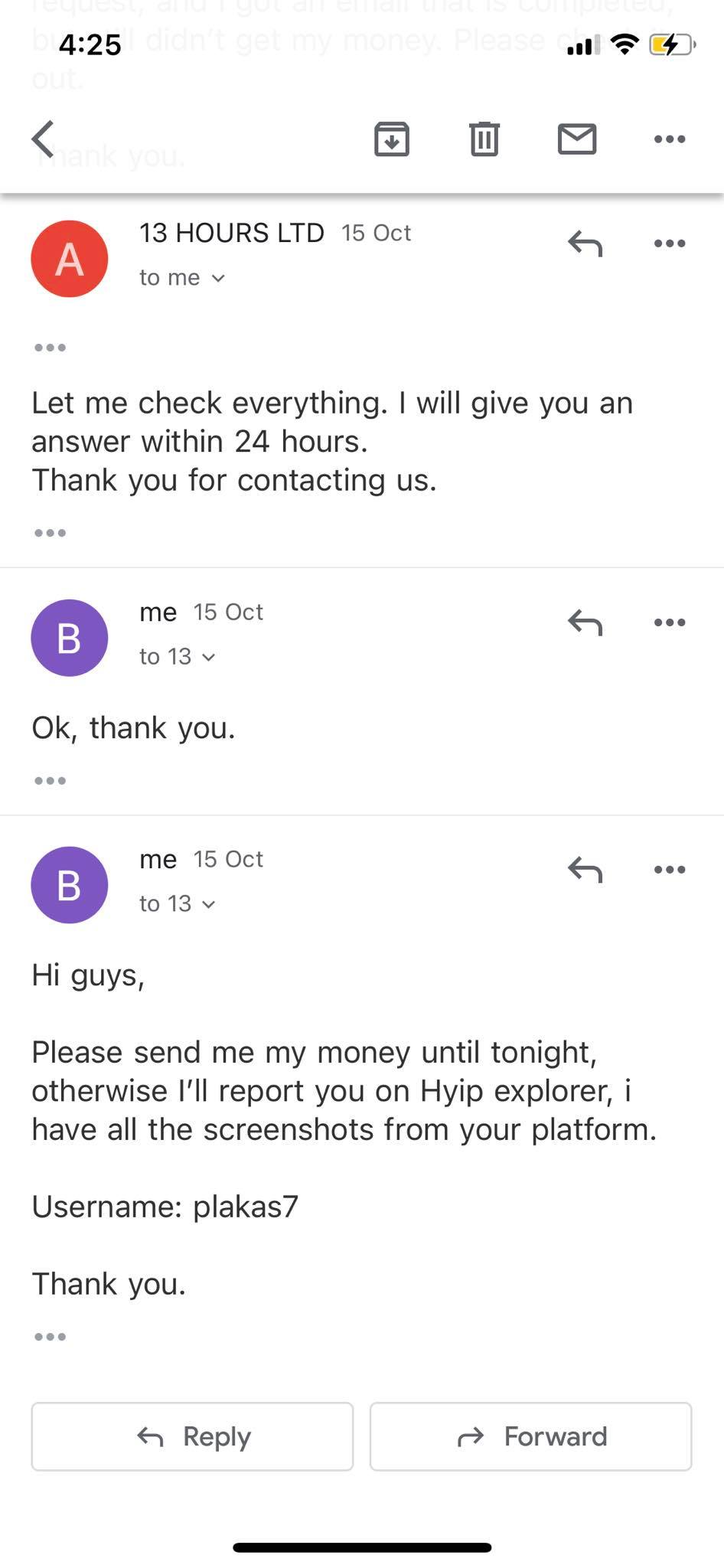724x1568 pixels.
Task: Expand recipient details on the 'Hi guys' message
Action: point(178,904)
